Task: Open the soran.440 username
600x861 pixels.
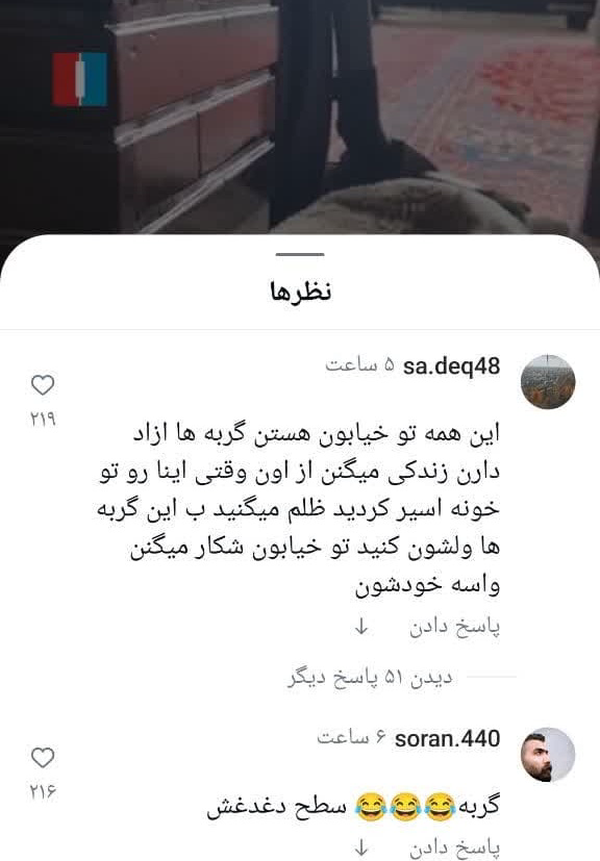Action: click(x=448, y=739)
